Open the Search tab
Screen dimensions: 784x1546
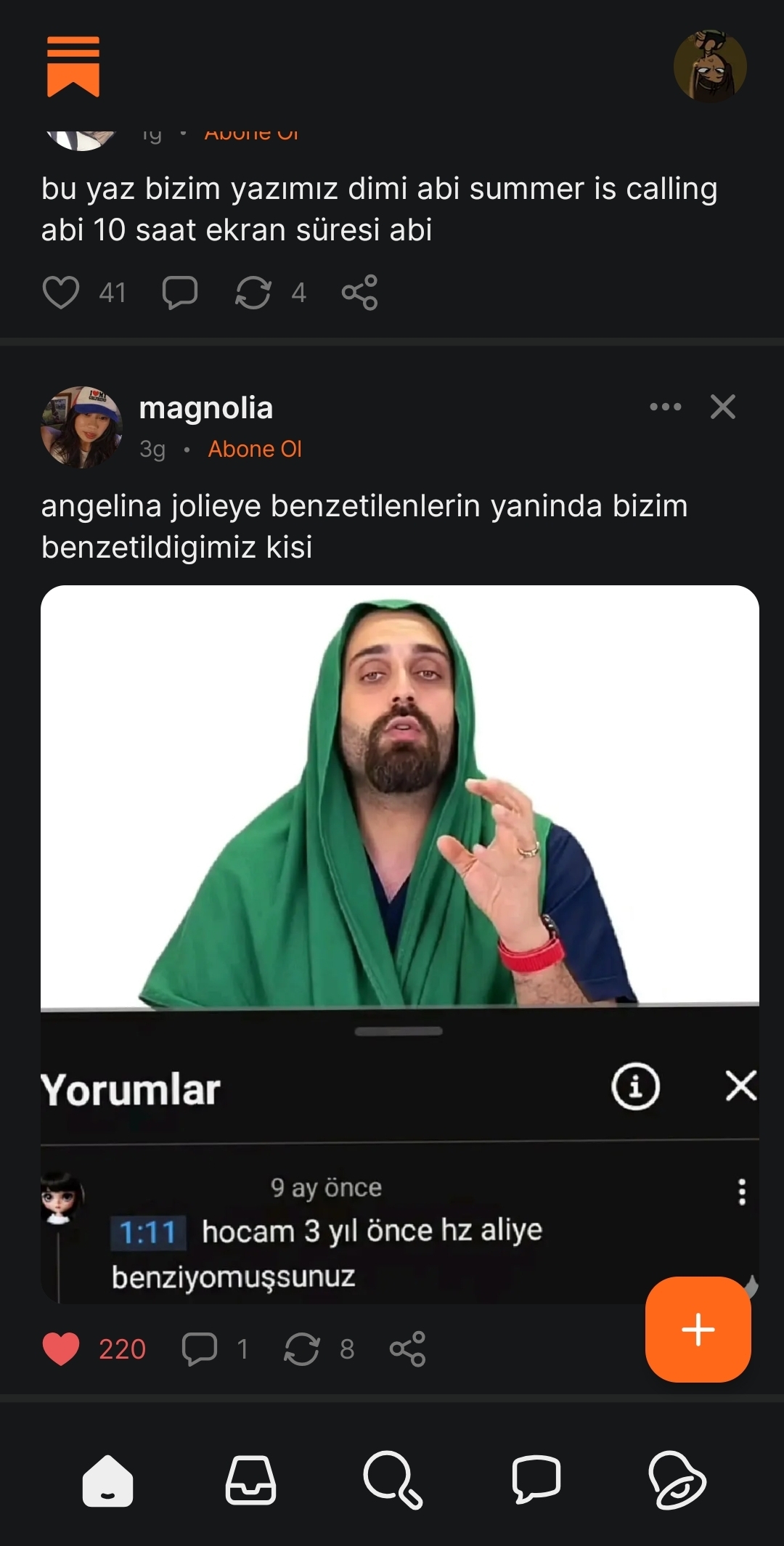393,1481
